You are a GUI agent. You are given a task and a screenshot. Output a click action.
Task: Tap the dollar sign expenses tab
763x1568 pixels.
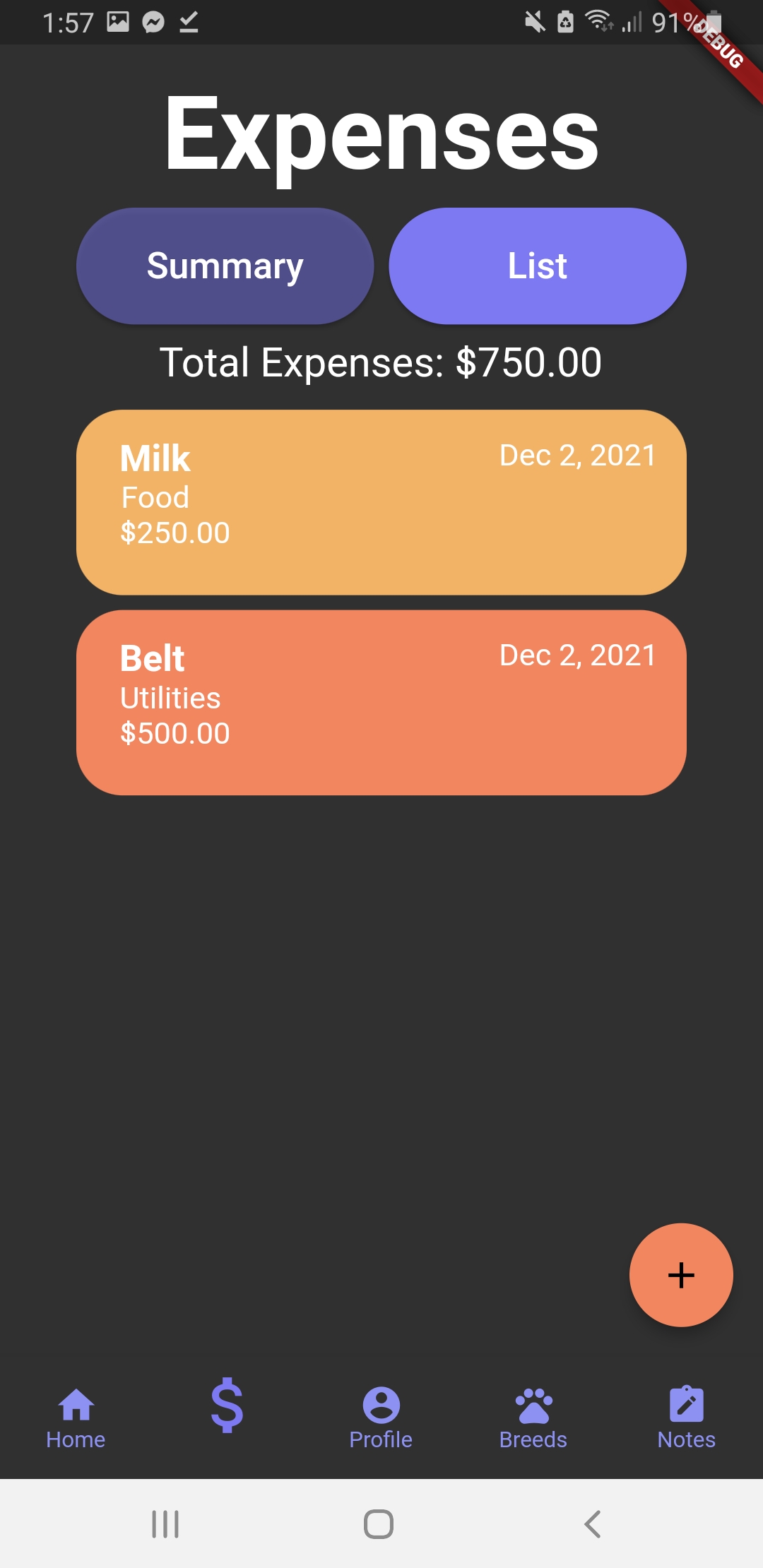[x=227, y=1406]
